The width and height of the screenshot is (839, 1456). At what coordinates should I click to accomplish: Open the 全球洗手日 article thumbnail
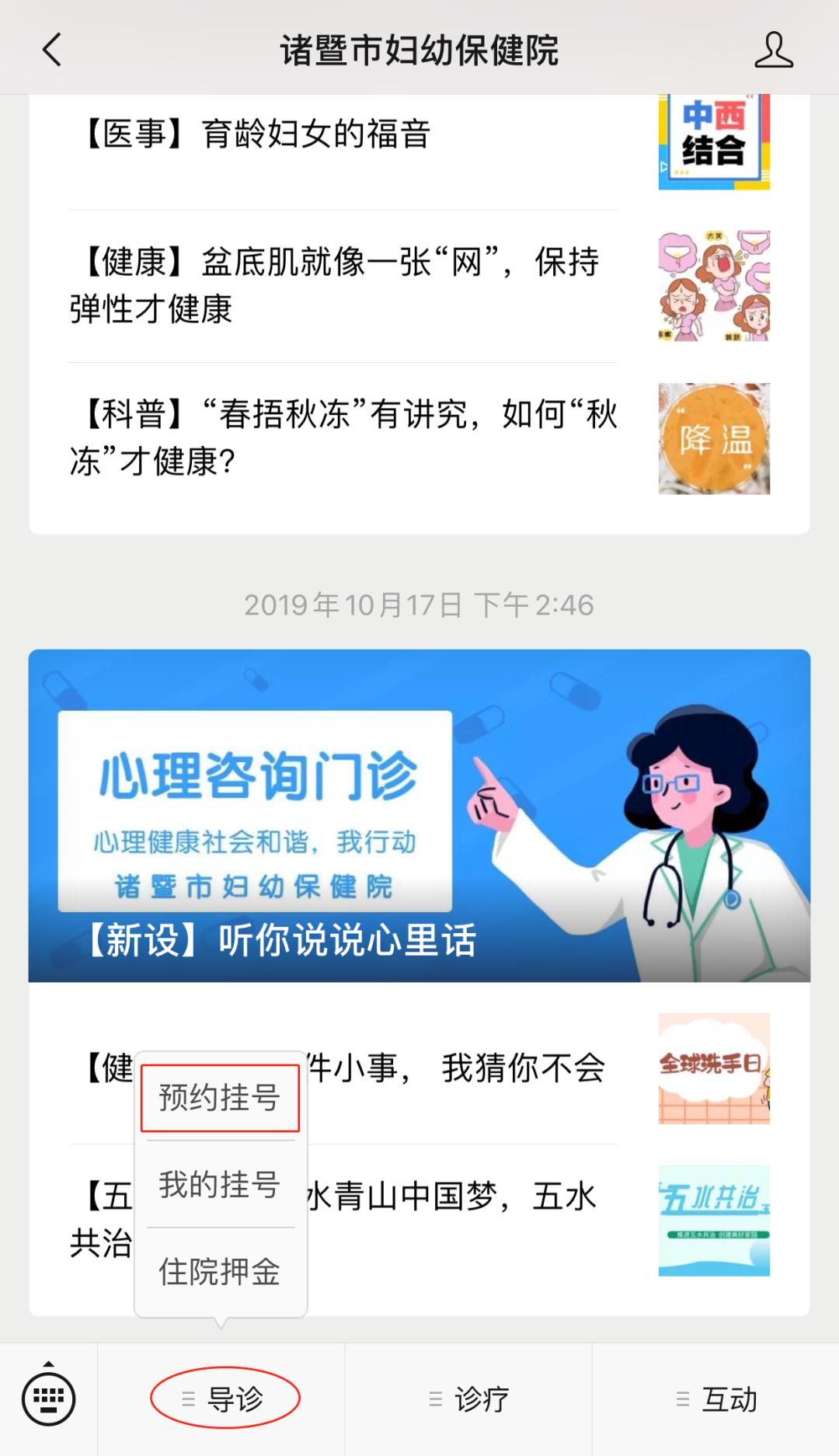(714, 1068)
